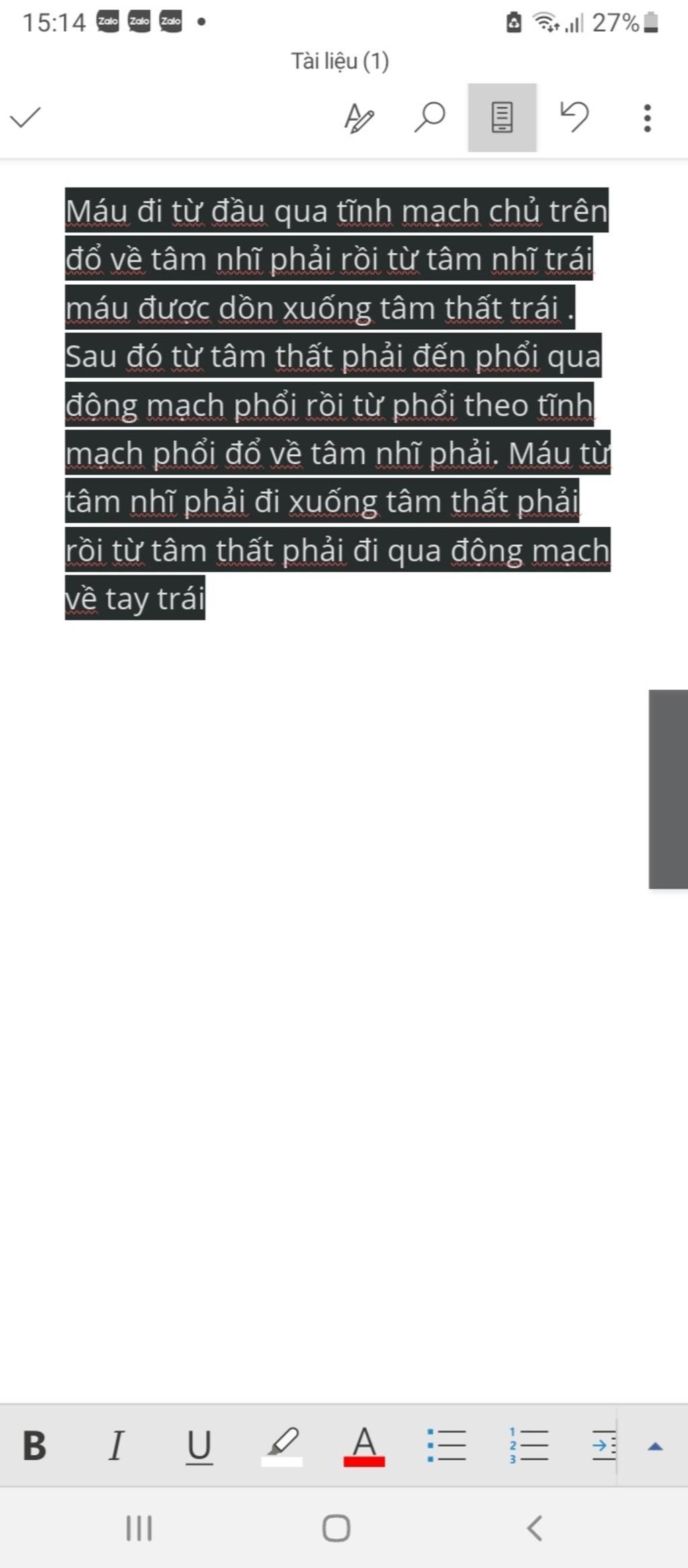This screenshot has width=688, height=1568.
Task: Open the text formatting pen tool
Action: [x=359, y=118]
